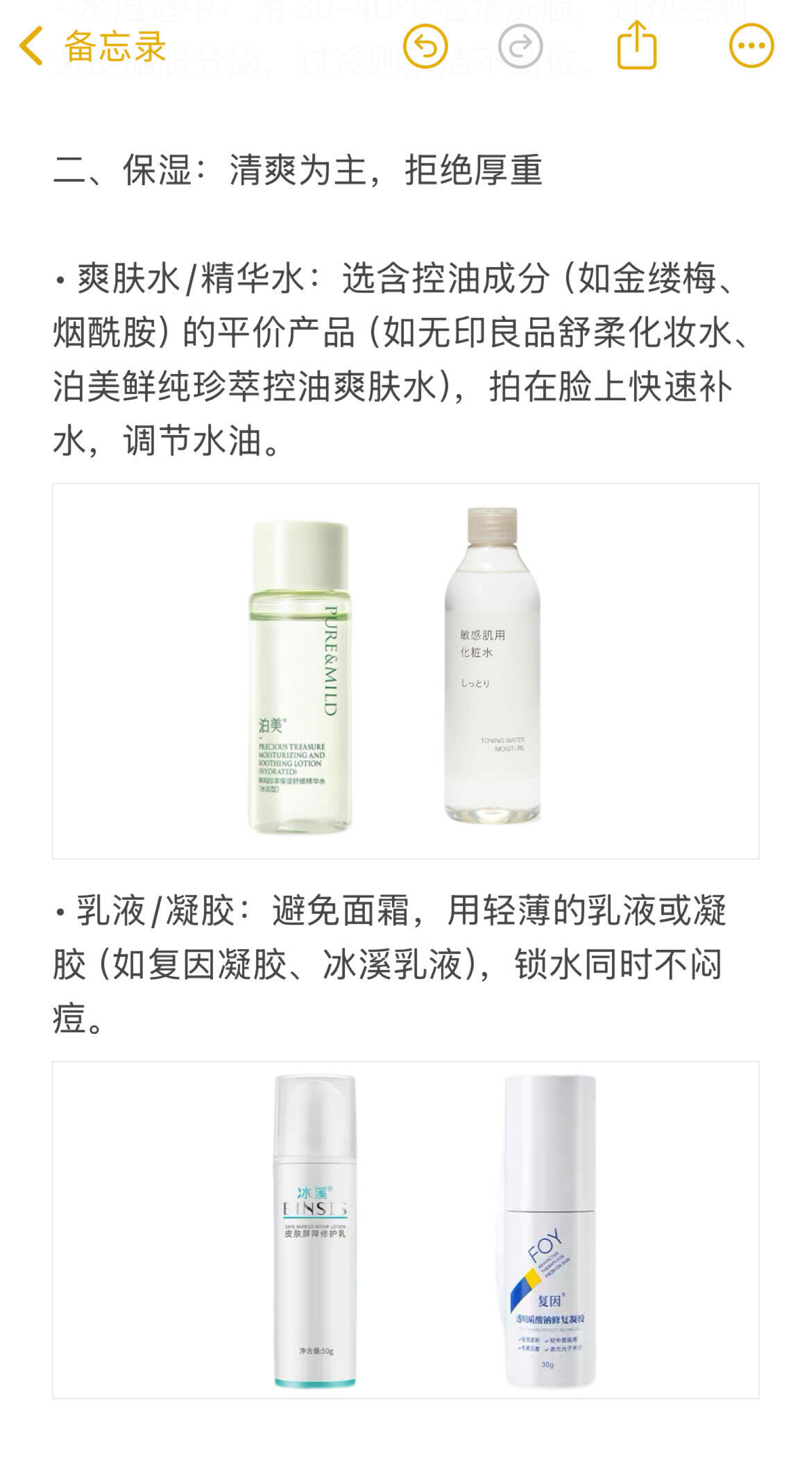This screenshot has width=812, height=1459.
Task: Share this note
Action: pyautogui.click(x=637, y=45)
